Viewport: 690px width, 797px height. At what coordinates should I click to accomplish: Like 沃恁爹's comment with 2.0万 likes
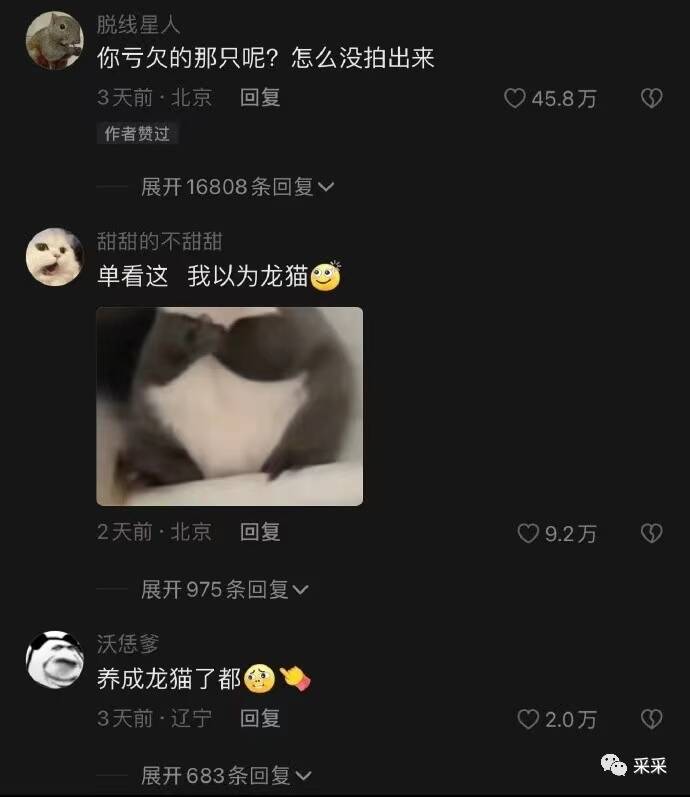click(x=528, y=719)
